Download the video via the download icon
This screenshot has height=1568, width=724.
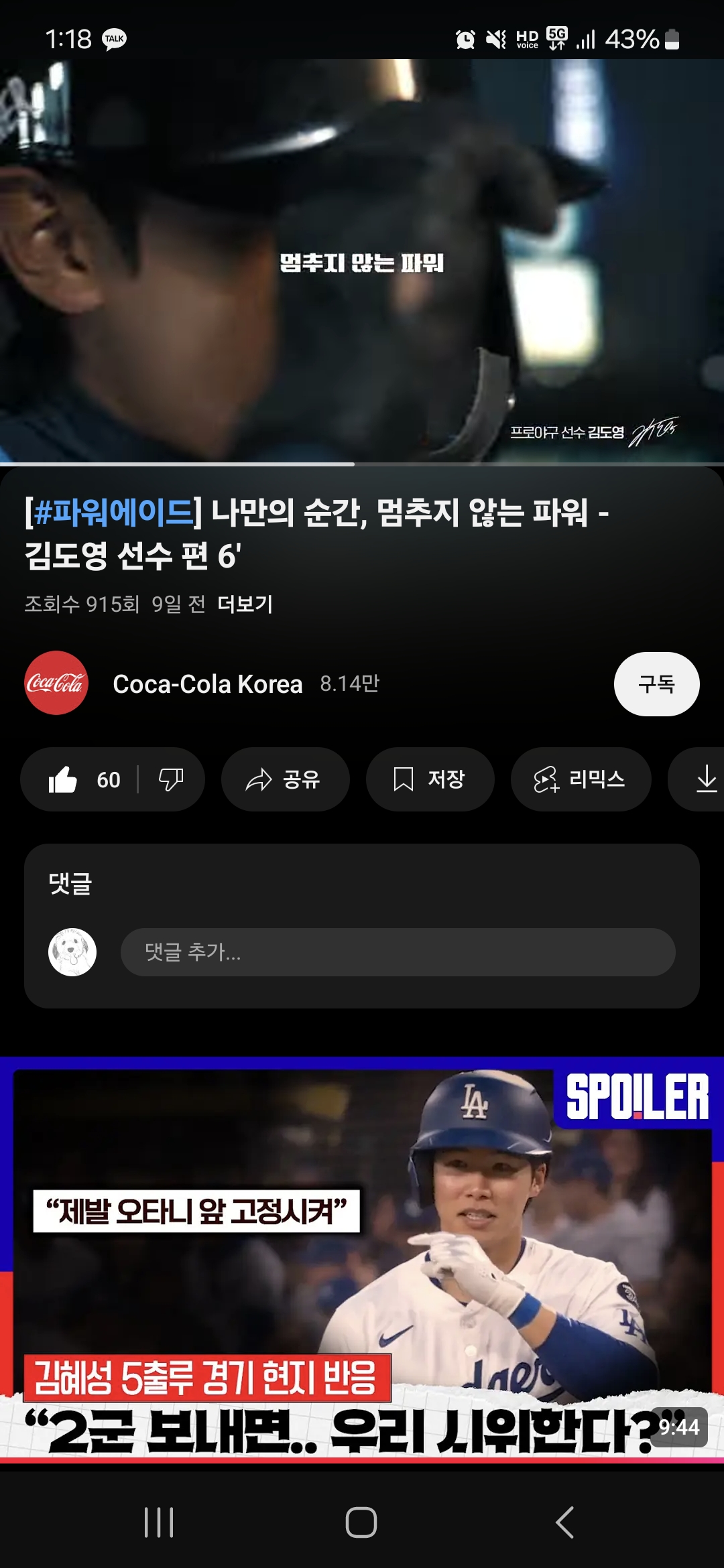(705, 779)
